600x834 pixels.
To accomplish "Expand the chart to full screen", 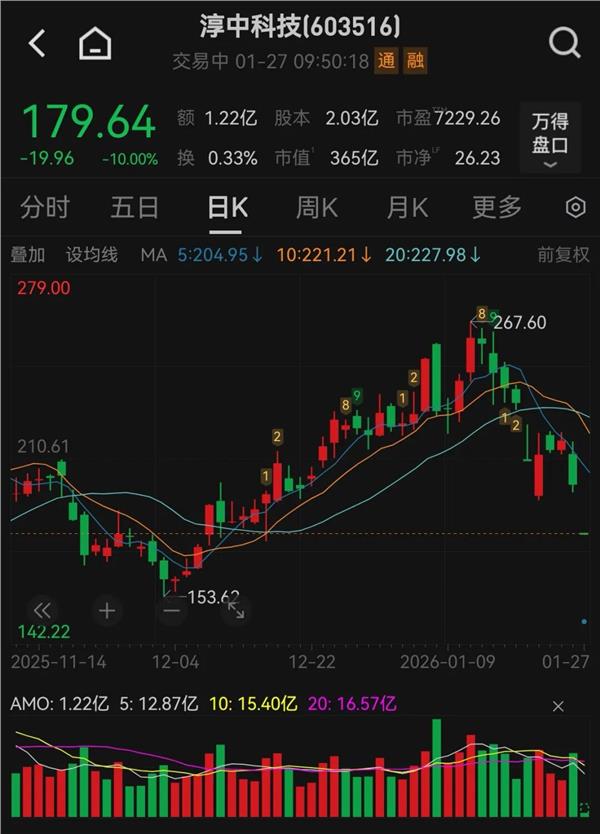I will tap(236, 610).
